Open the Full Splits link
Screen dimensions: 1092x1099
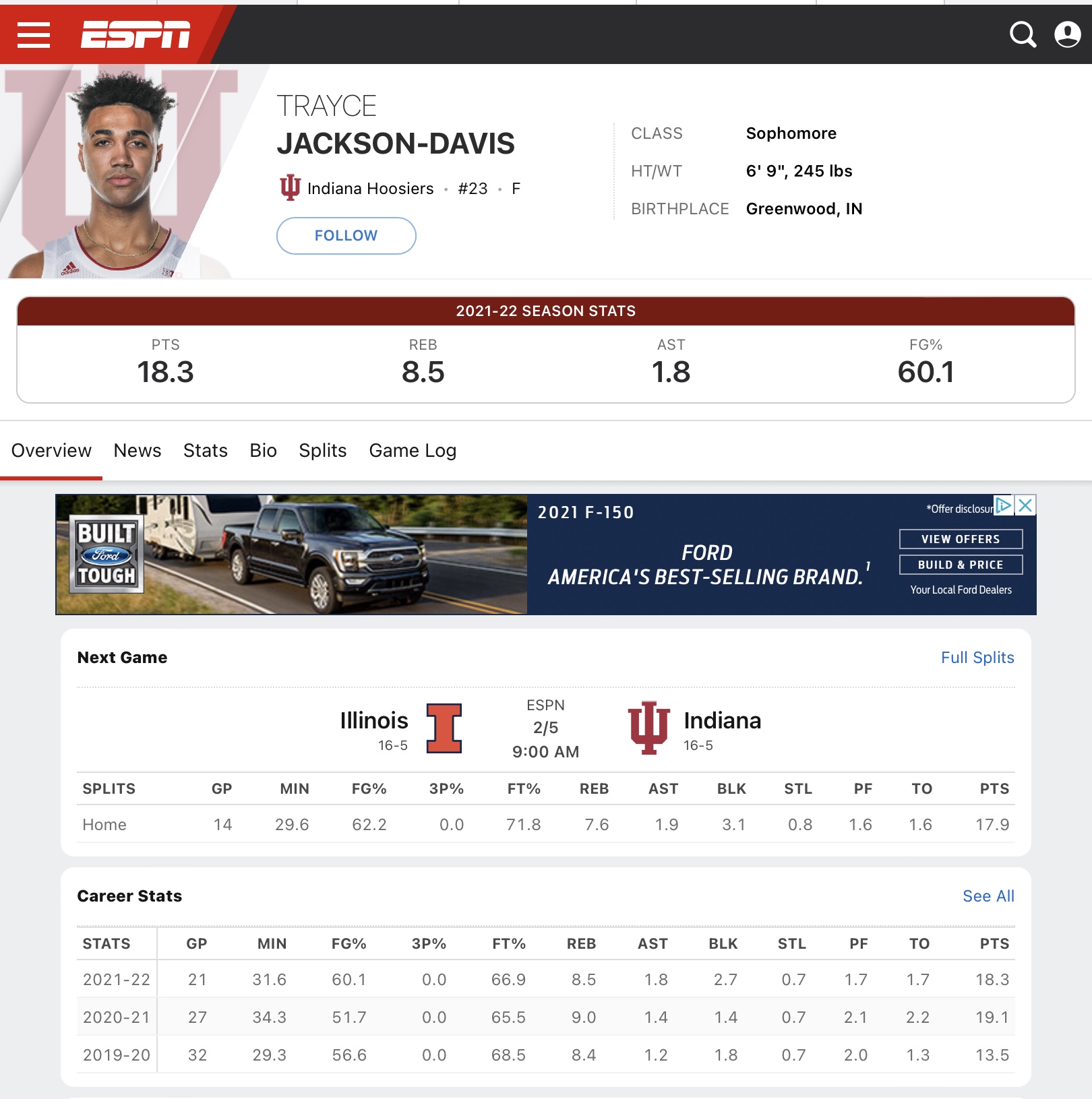click(x=977, y=658)
